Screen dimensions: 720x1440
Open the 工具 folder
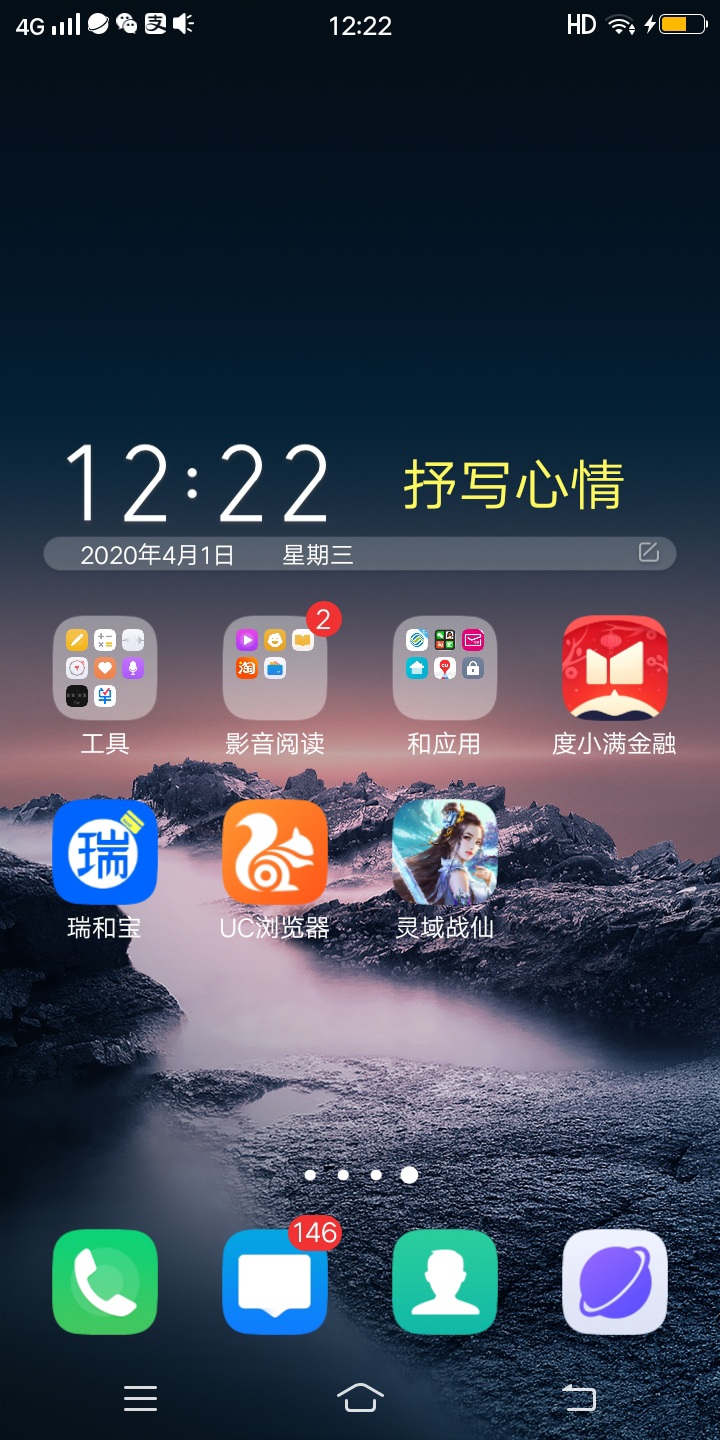[105, 668]
